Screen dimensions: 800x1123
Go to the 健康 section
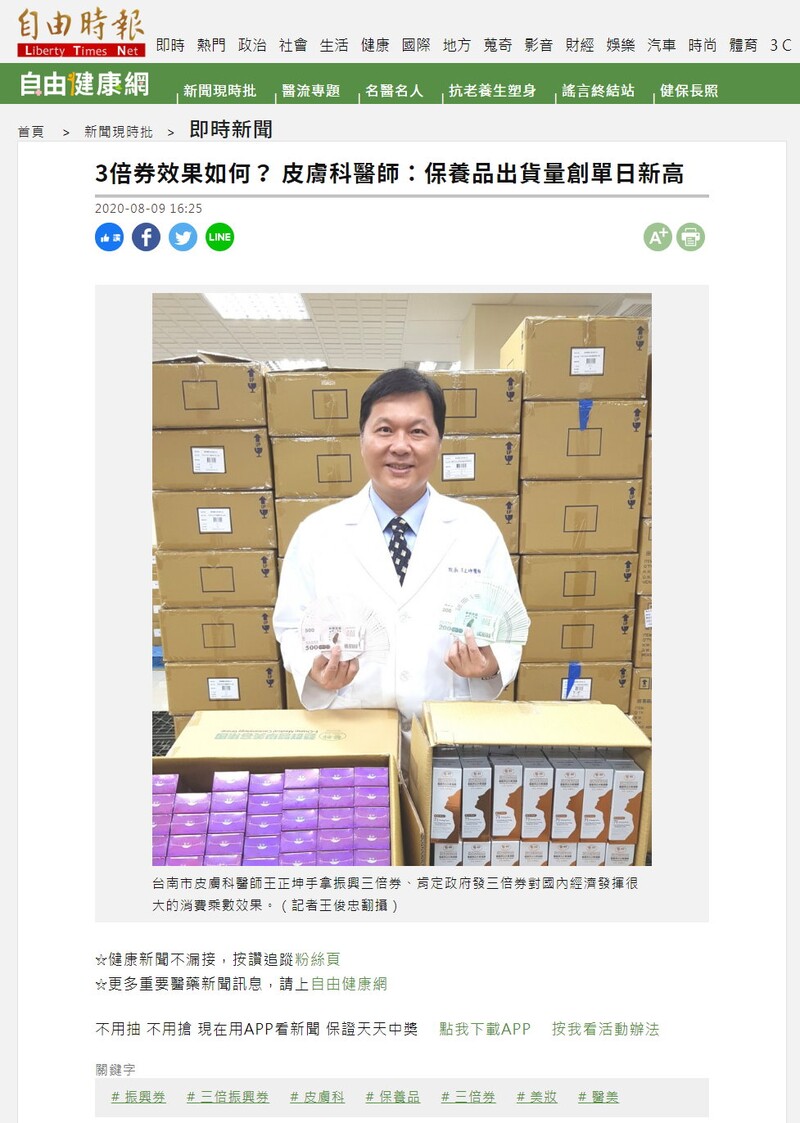(x=375, y=45)
